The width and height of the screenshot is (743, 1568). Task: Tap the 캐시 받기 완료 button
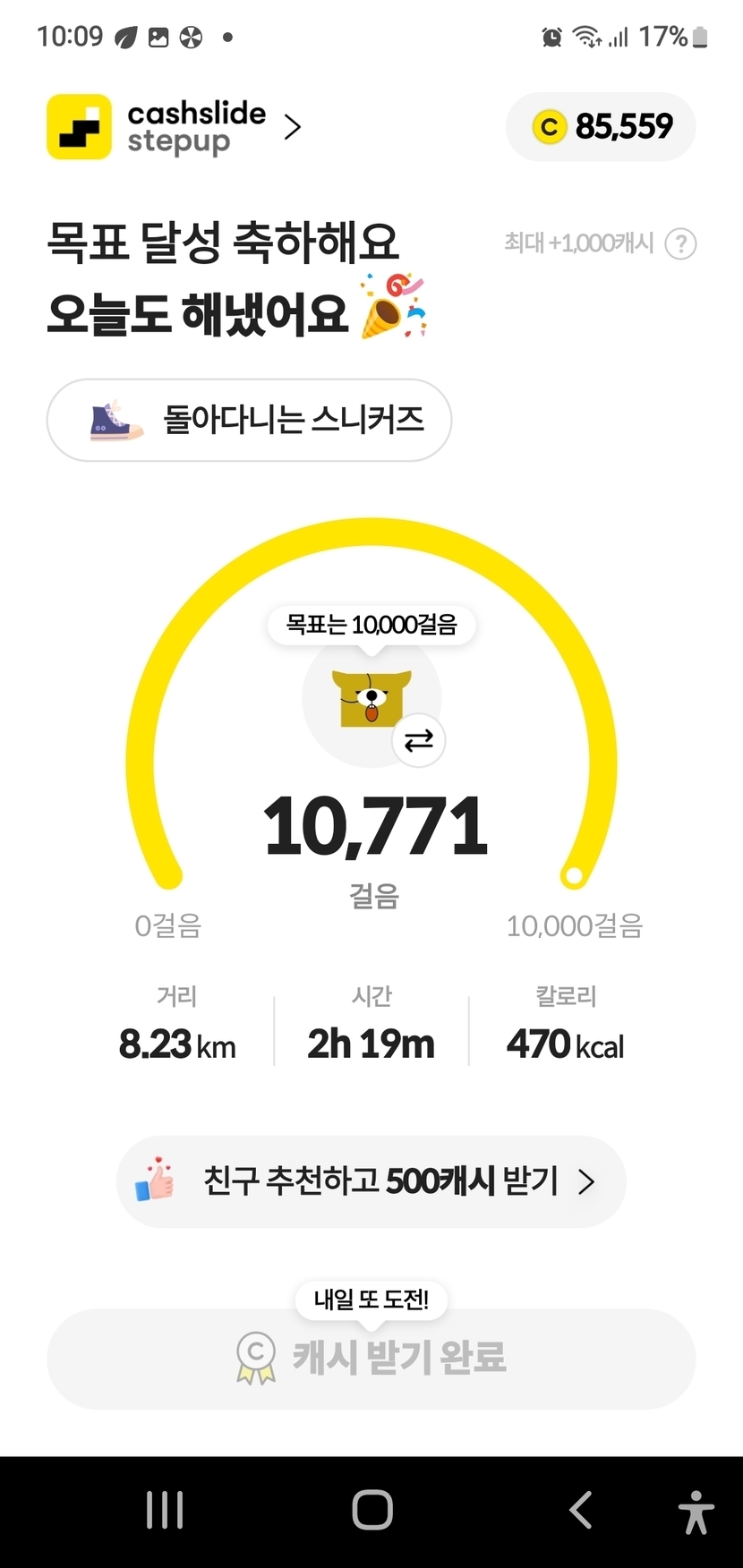[x=371, y=1358]
